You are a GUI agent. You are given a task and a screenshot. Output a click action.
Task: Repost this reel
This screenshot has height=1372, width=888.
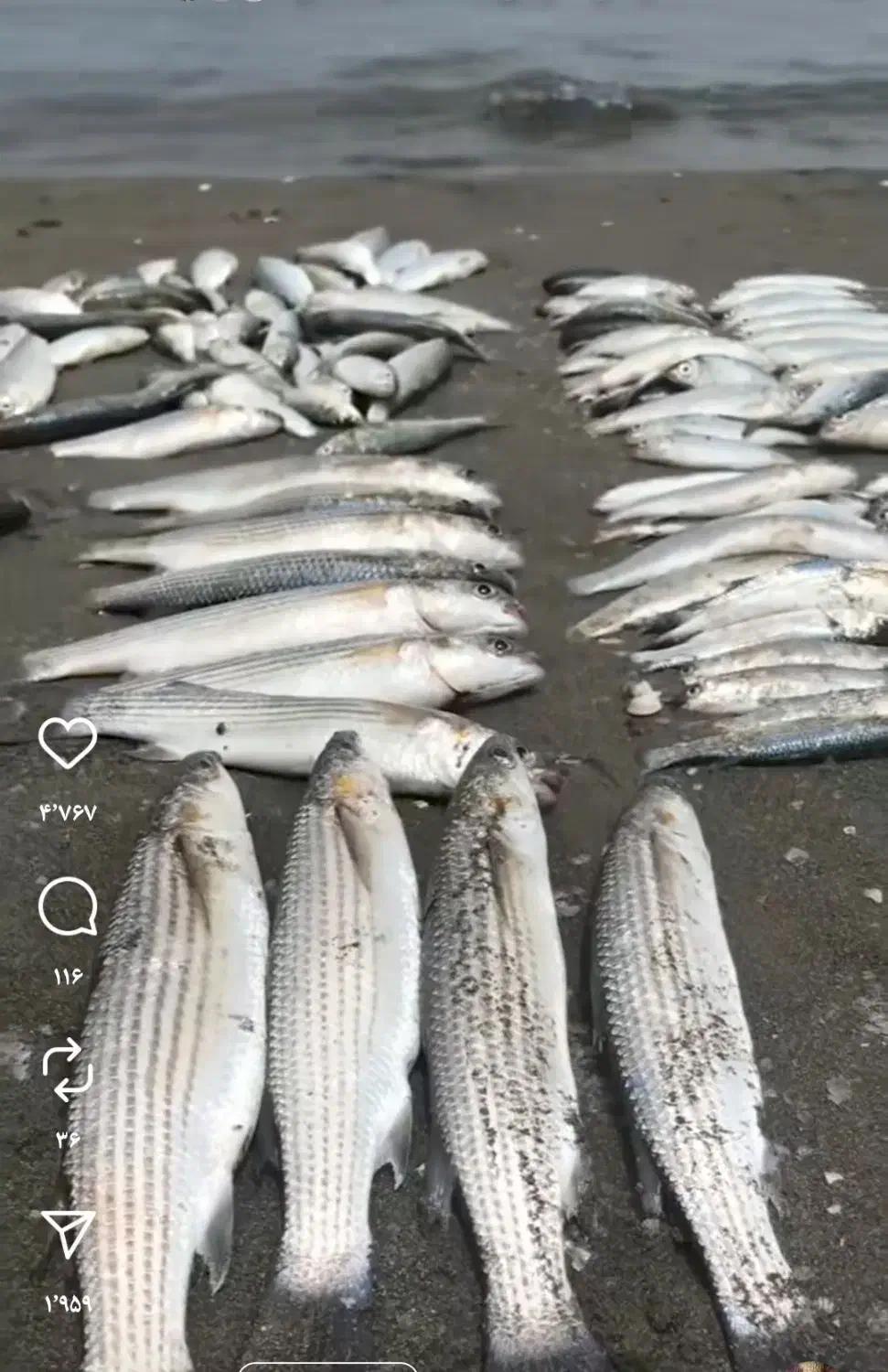68,1070
